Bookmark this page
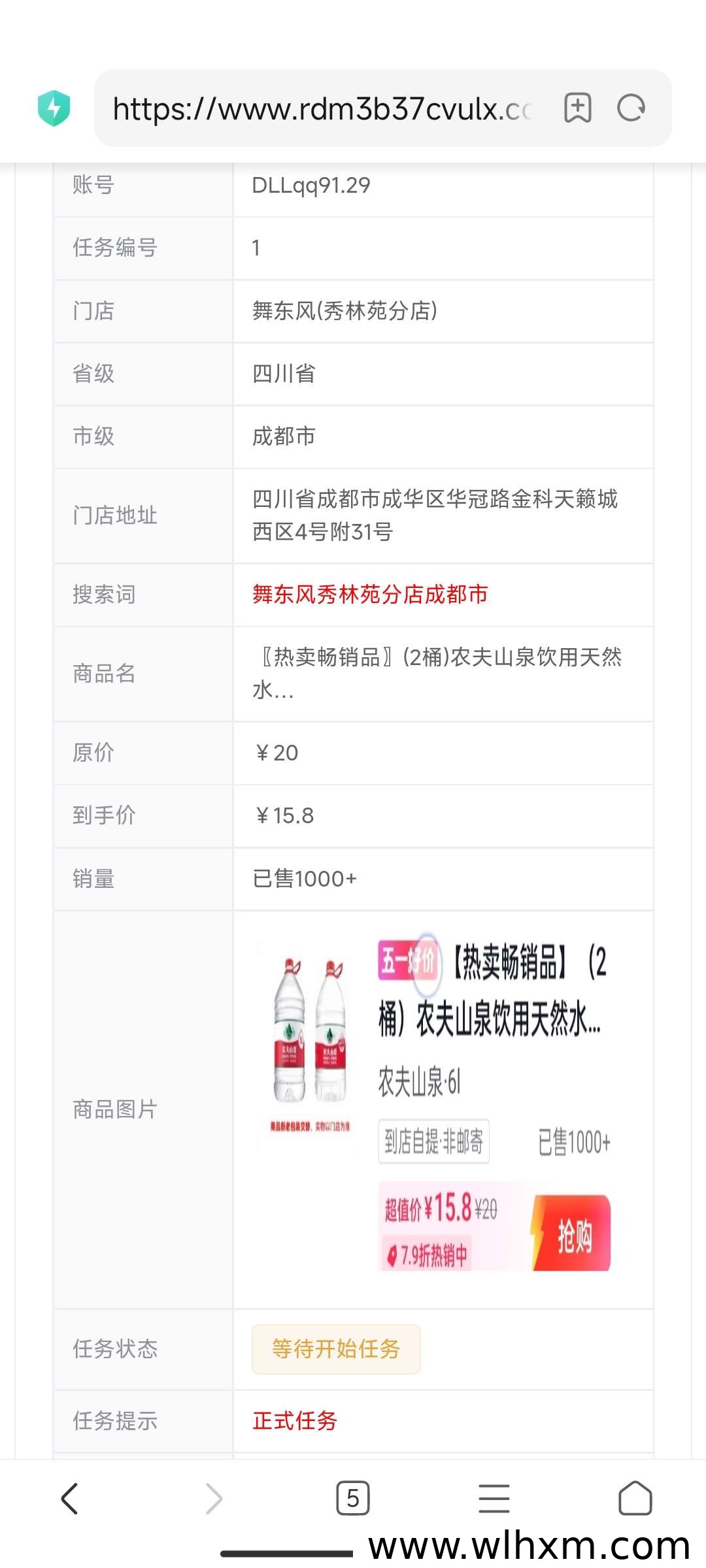This screenshot has width=706, height=1568. (x=577, y=108)
